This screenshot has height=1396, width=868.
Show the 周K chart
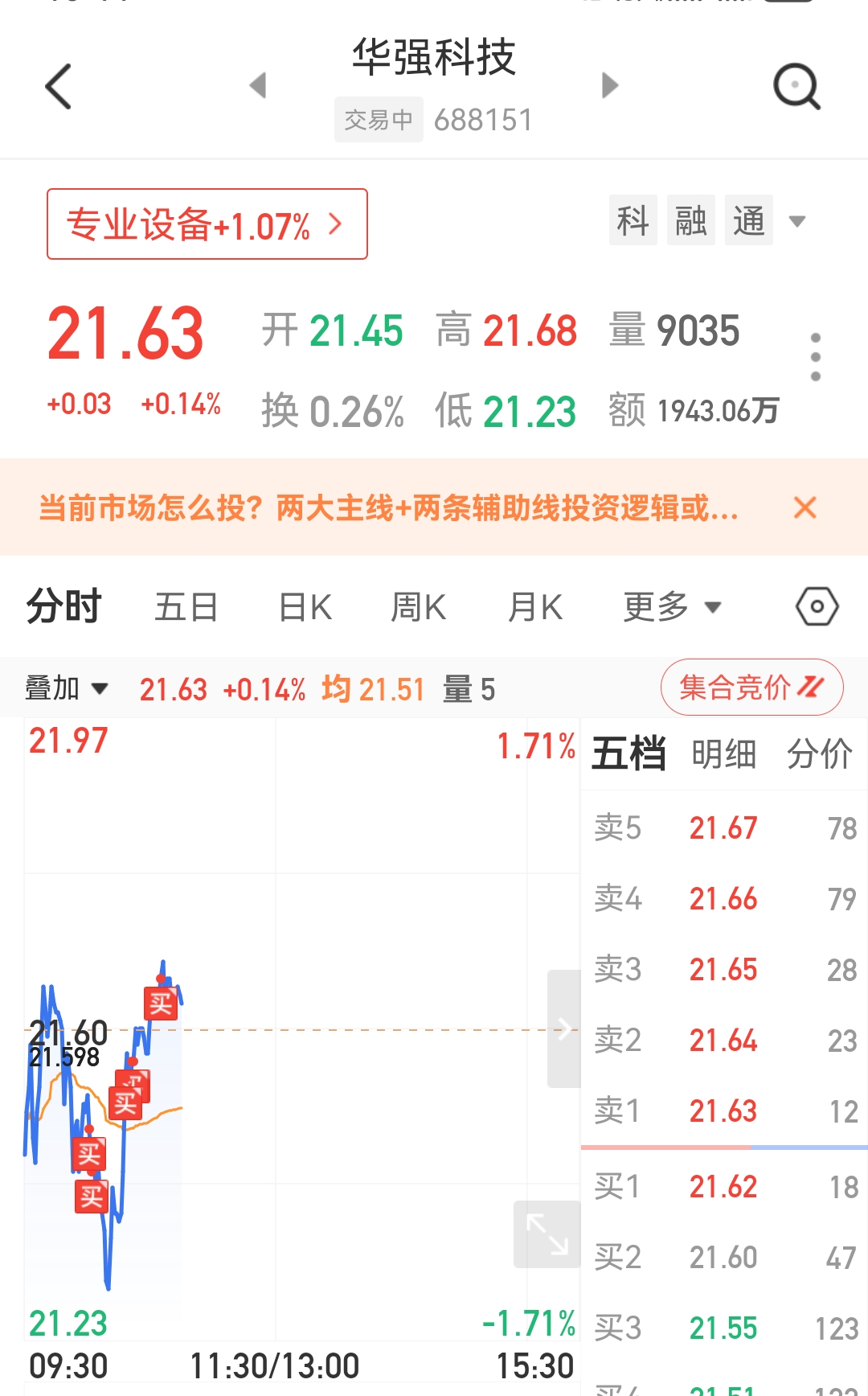tap(418, 607)
